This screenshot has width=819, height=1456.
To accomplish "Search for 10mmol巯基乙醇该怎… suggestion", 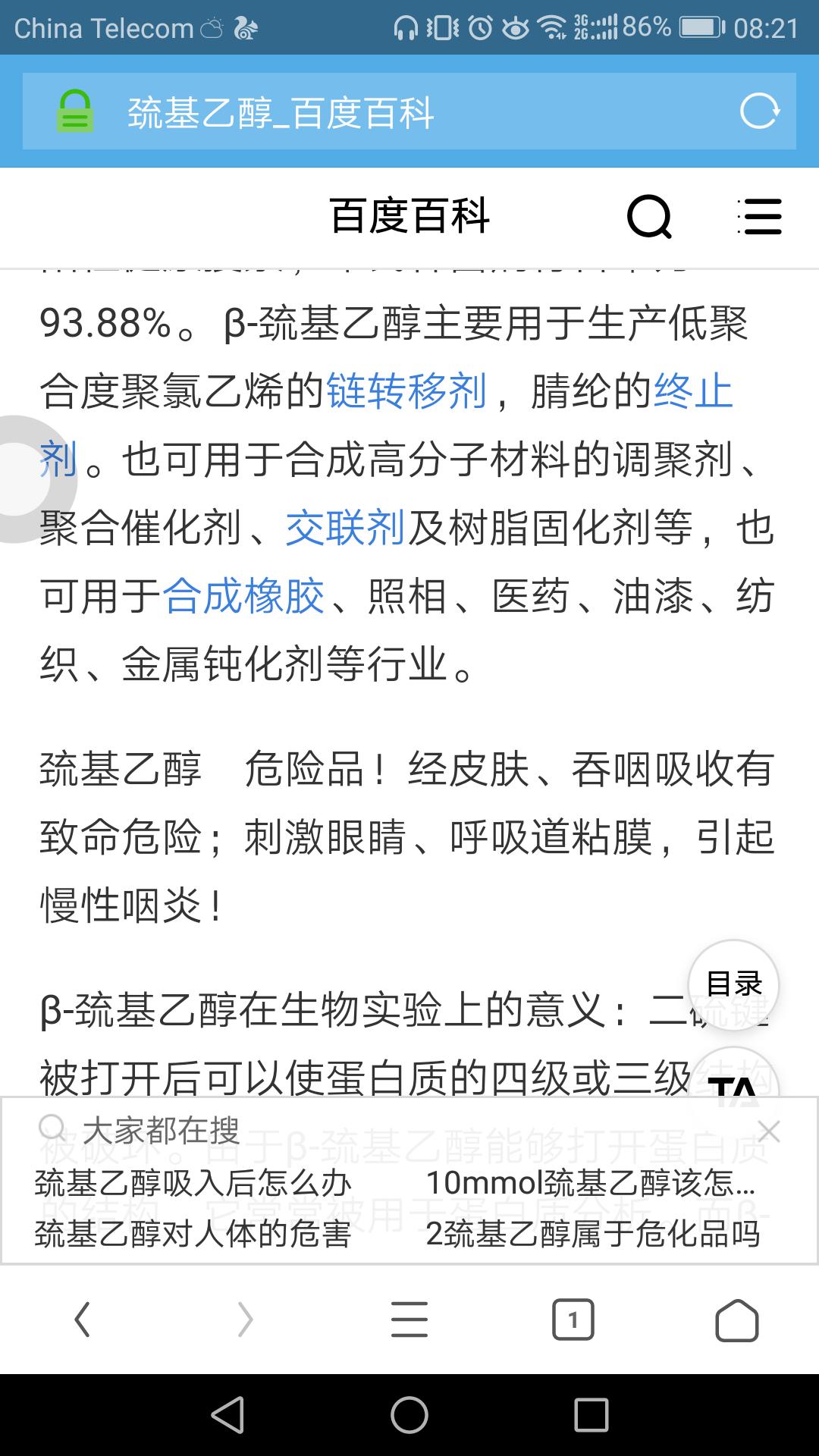I will click(x=591, y=1183).
